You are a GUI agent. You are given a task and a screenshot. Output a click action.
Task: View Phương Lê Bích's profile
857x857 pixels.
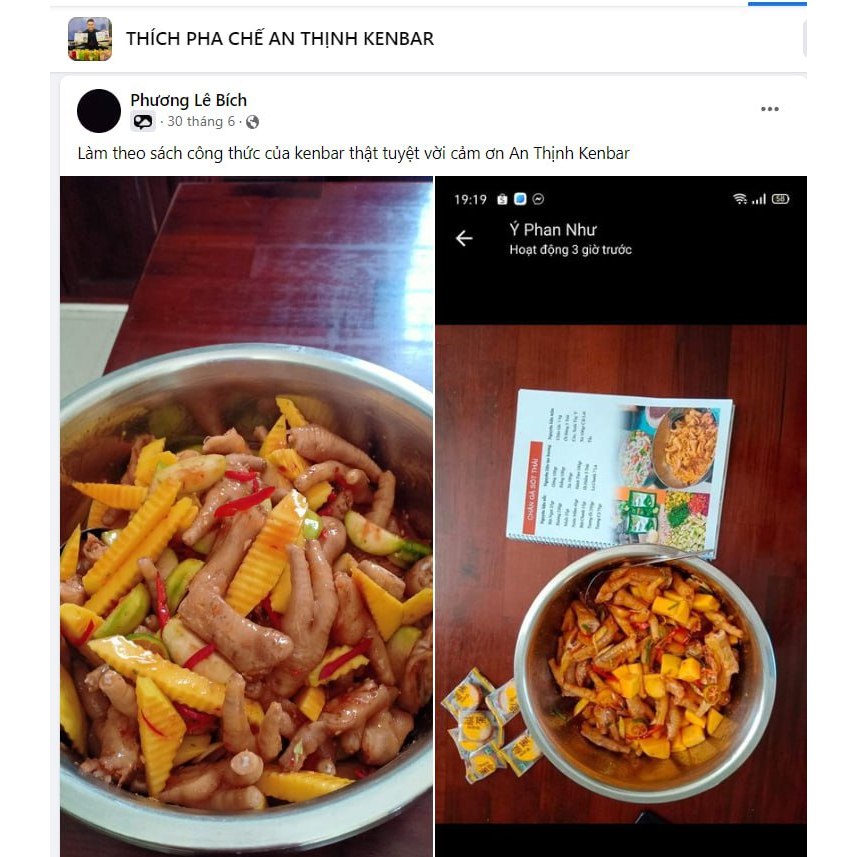[x=188, y=100]
